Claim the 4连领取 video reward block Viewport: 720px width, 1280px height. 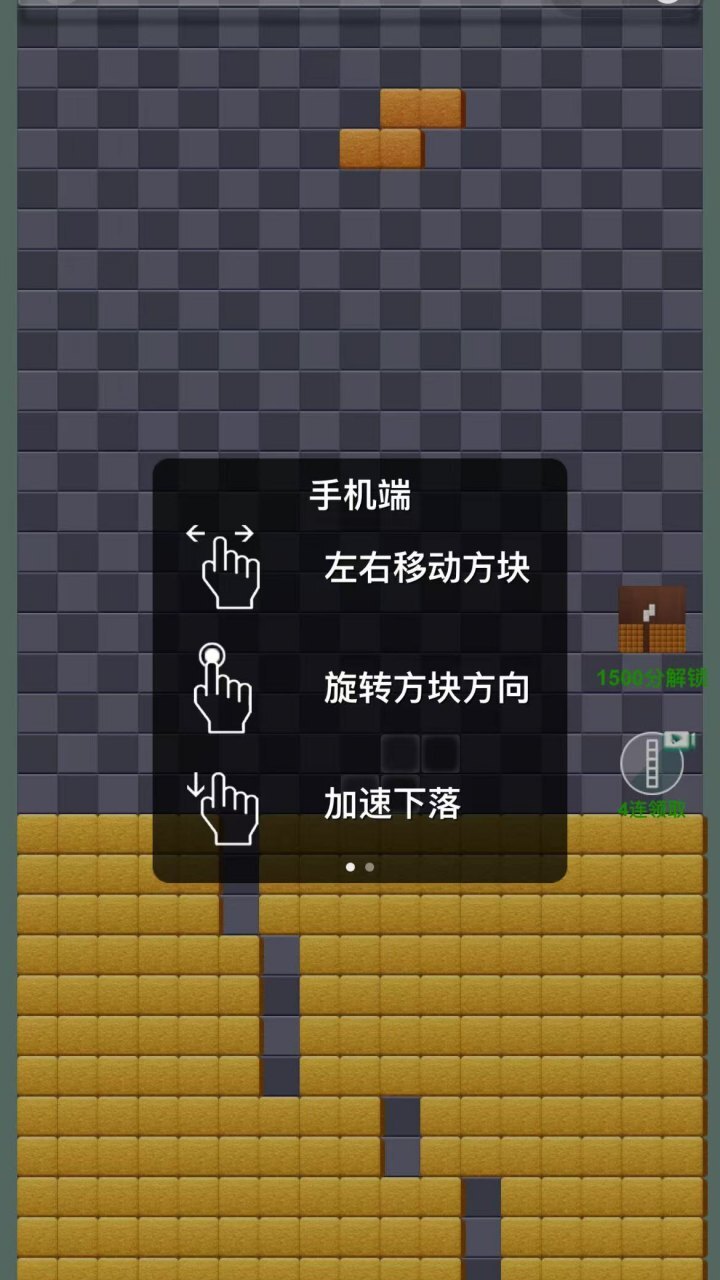coord(653,765)
